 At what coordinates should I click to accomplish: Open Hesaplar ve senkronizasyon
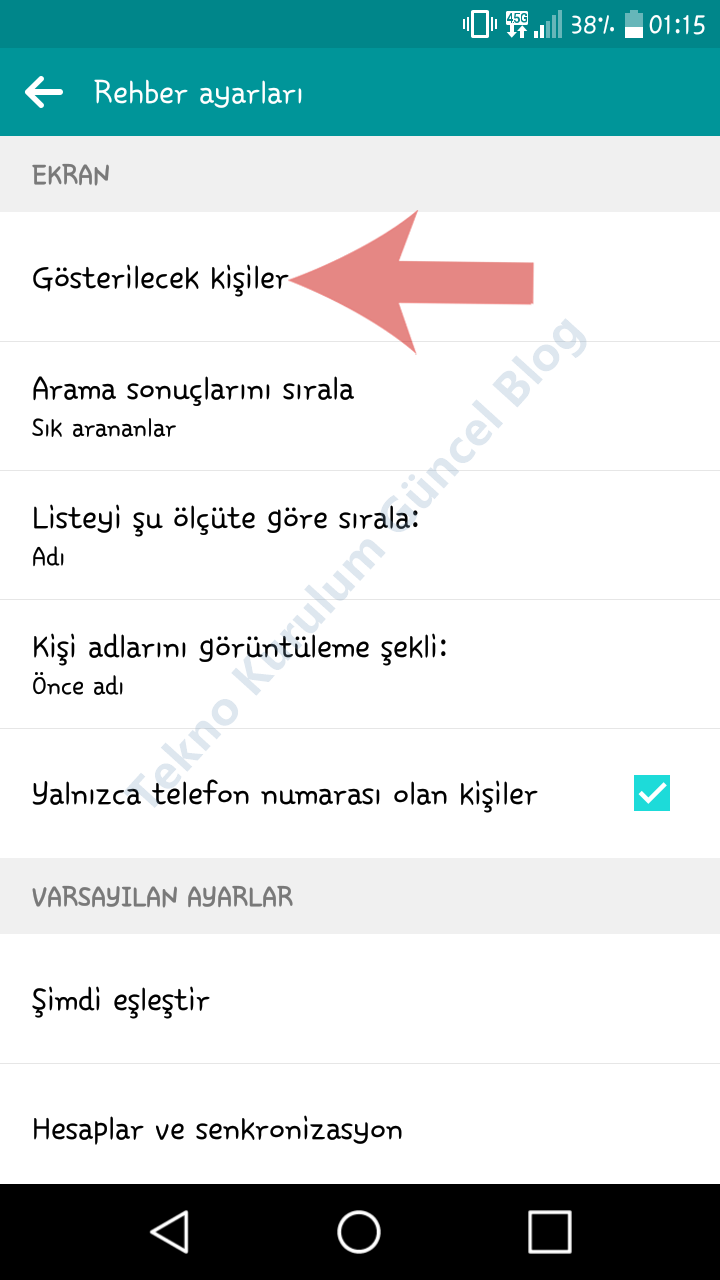pyautogui.click(x=217, y=1129)
